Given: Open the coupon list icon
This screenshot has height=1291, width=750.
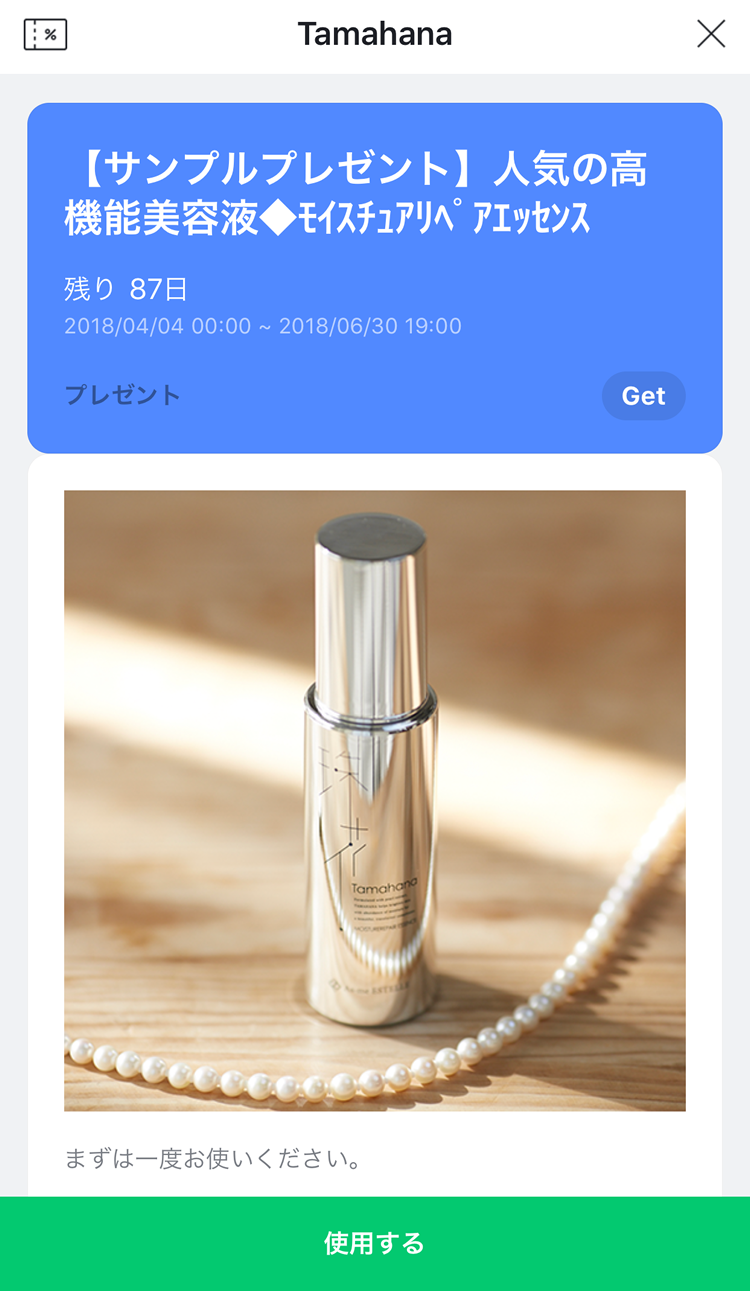Looking at the screenshot, I should (45, 35).
